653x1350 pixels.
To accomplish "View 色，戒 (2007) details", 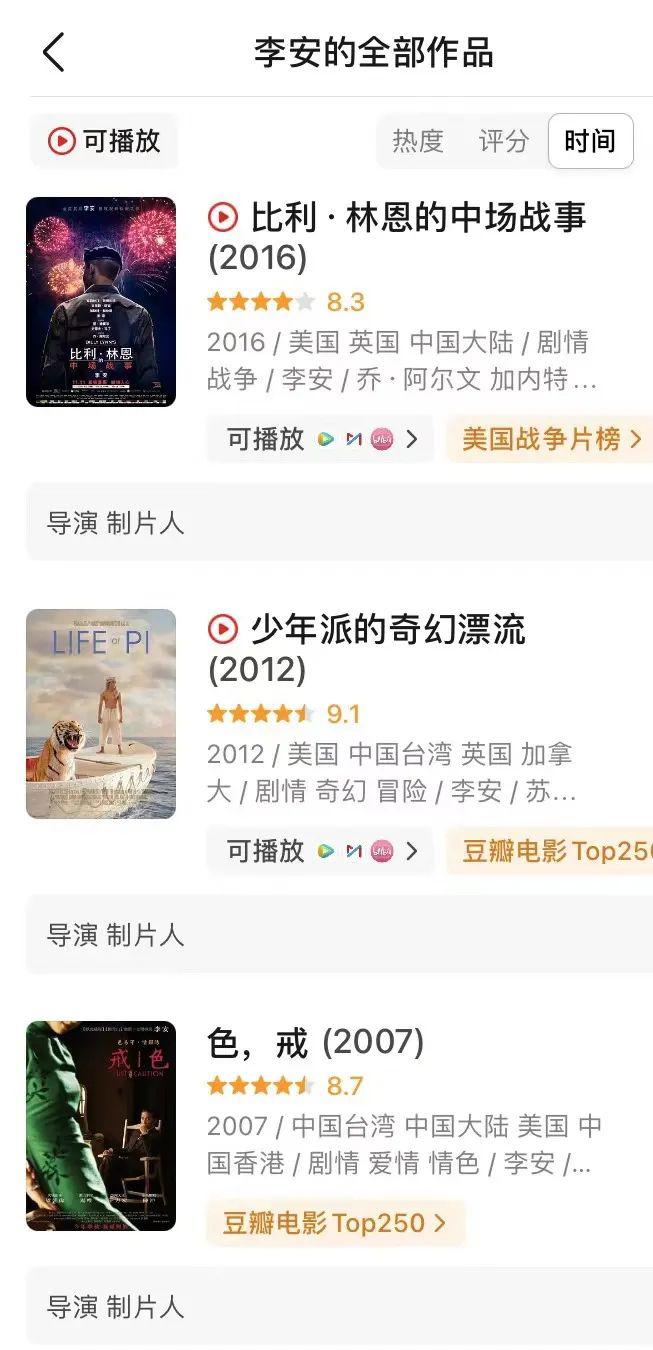I will [315, 1043].
